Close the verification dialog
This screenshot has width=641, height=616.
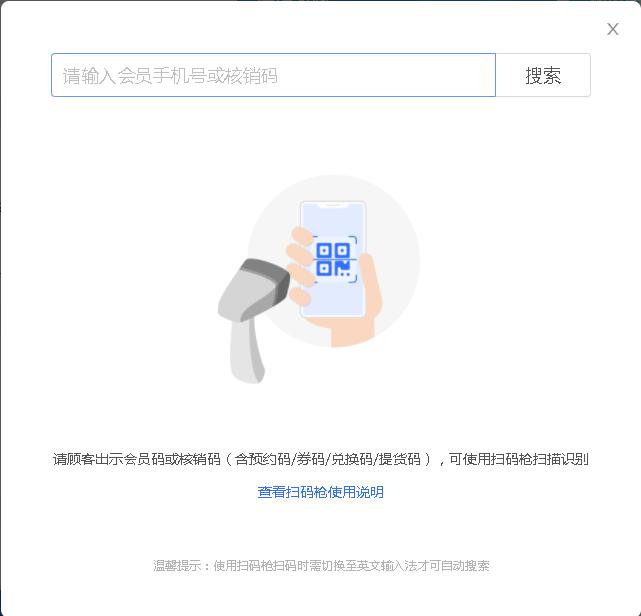[613, 29]
